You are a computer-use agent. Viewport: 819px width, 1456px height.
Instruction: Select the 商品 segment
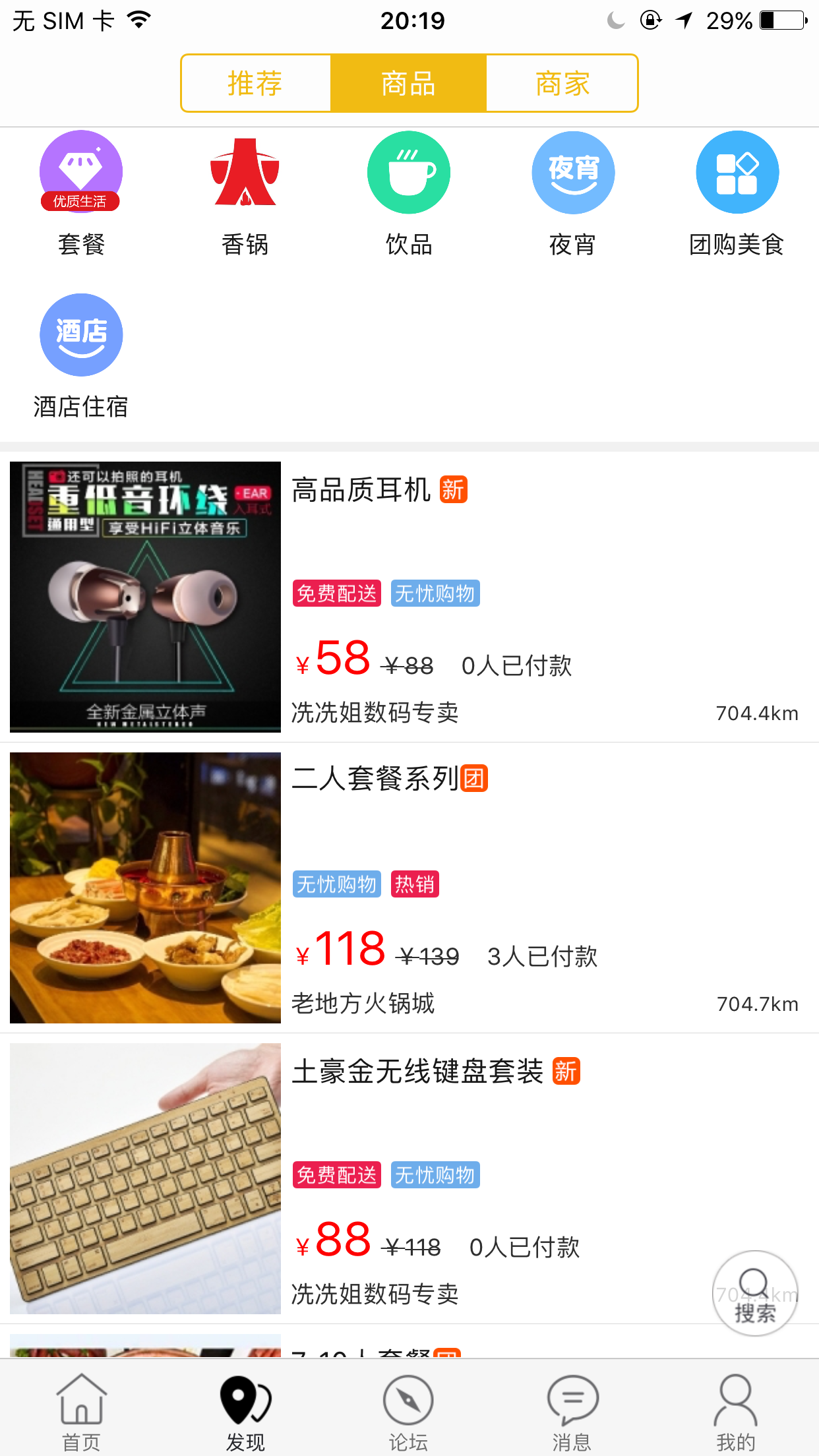(408, 84)
